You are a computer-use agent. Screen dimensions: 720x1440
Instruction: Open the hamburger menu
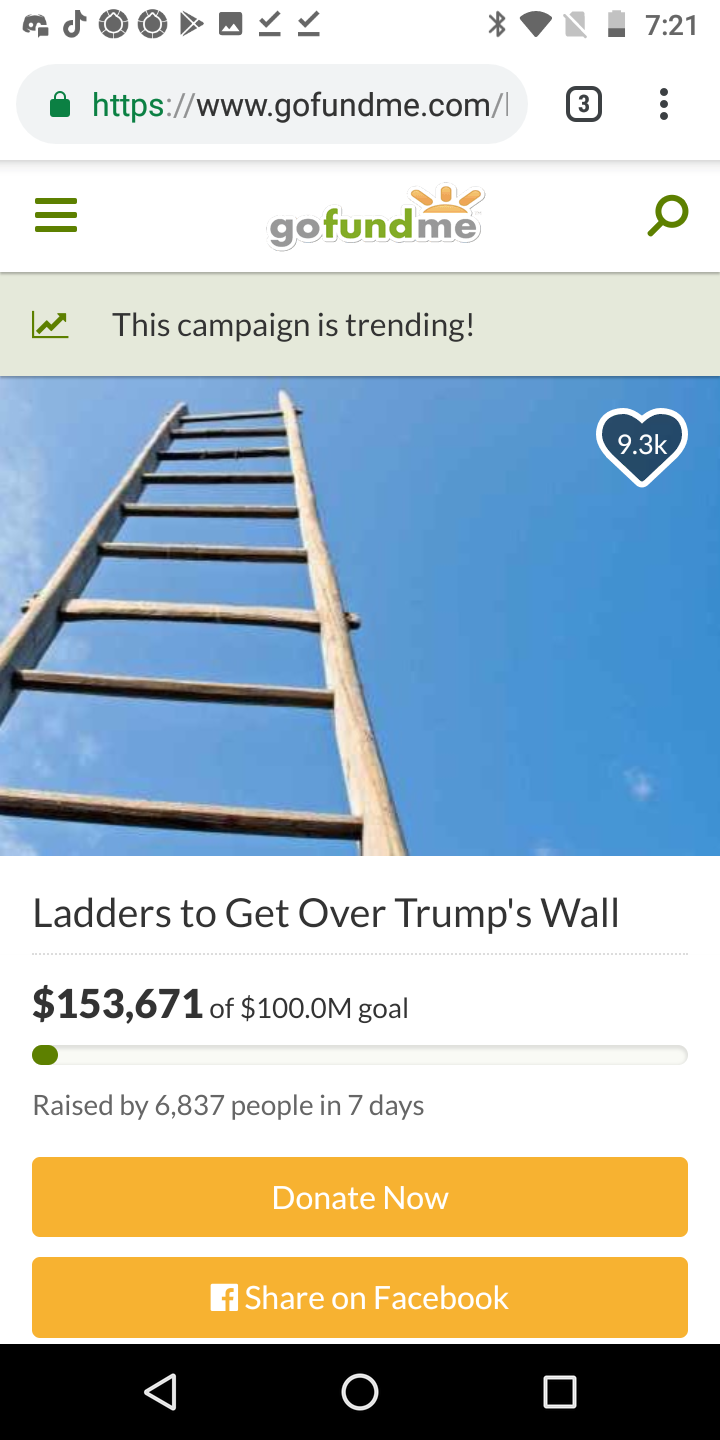[56, 215]
